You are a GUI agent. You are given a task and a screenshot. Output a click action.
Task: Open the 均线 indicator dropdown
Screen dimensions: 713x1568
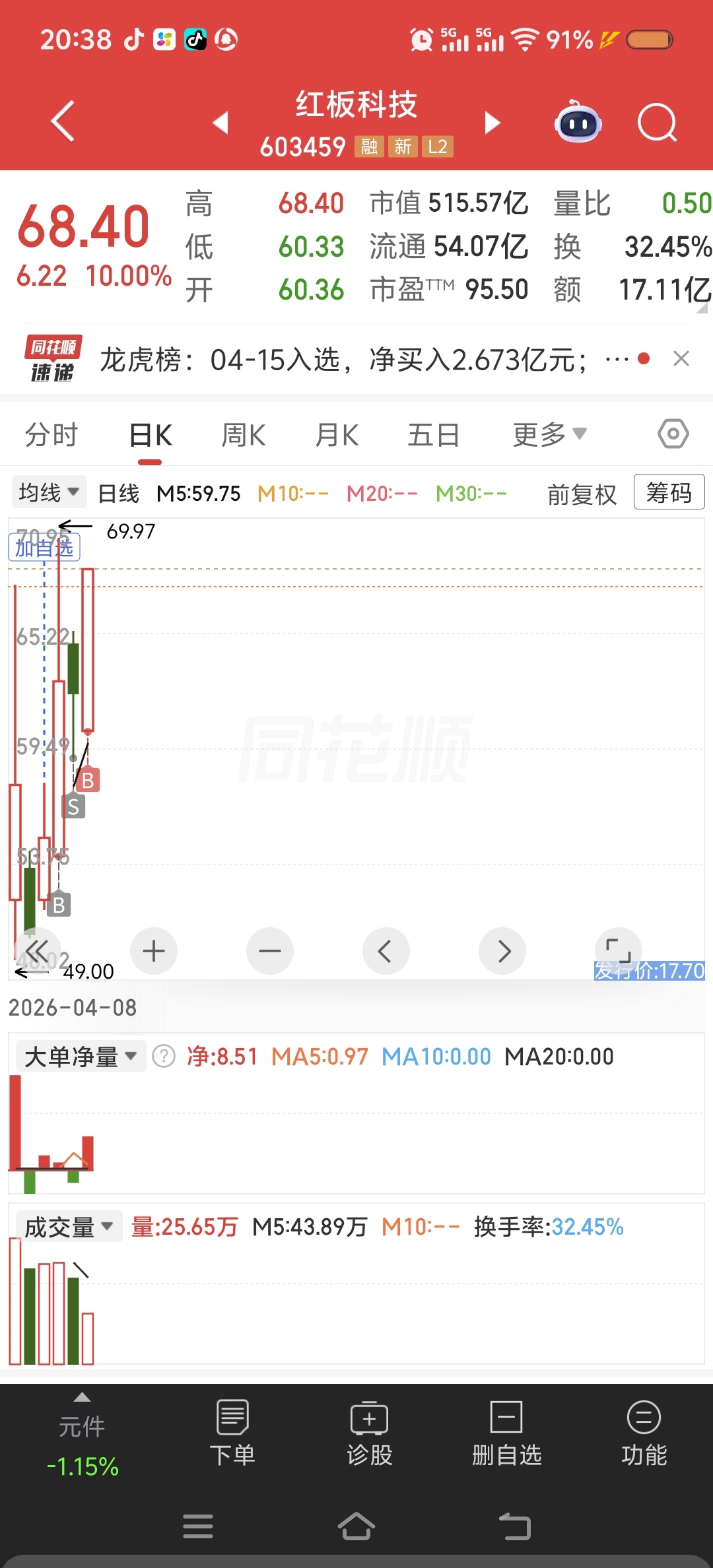(x=49, y=492)
